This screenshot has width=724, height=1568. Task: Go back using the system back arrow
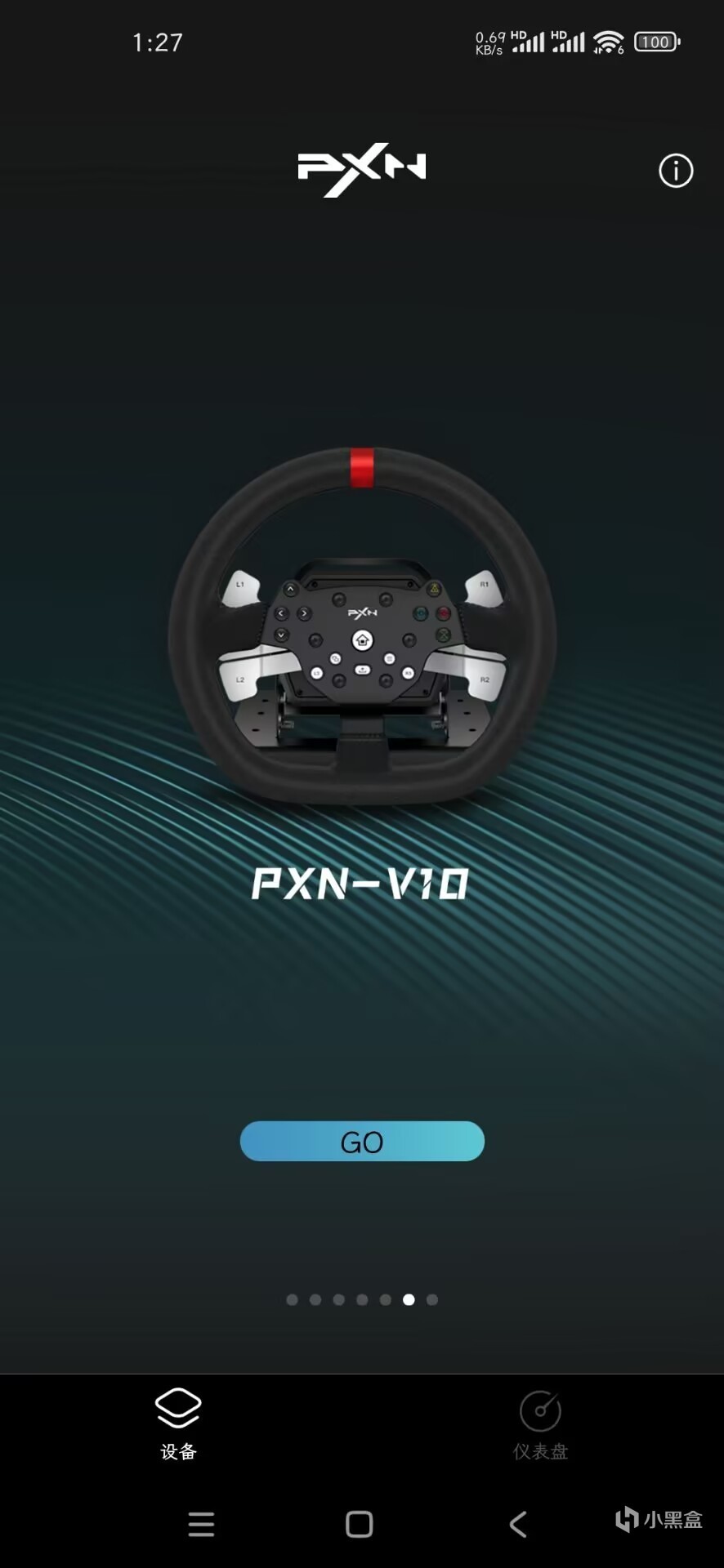(518, 1524)
